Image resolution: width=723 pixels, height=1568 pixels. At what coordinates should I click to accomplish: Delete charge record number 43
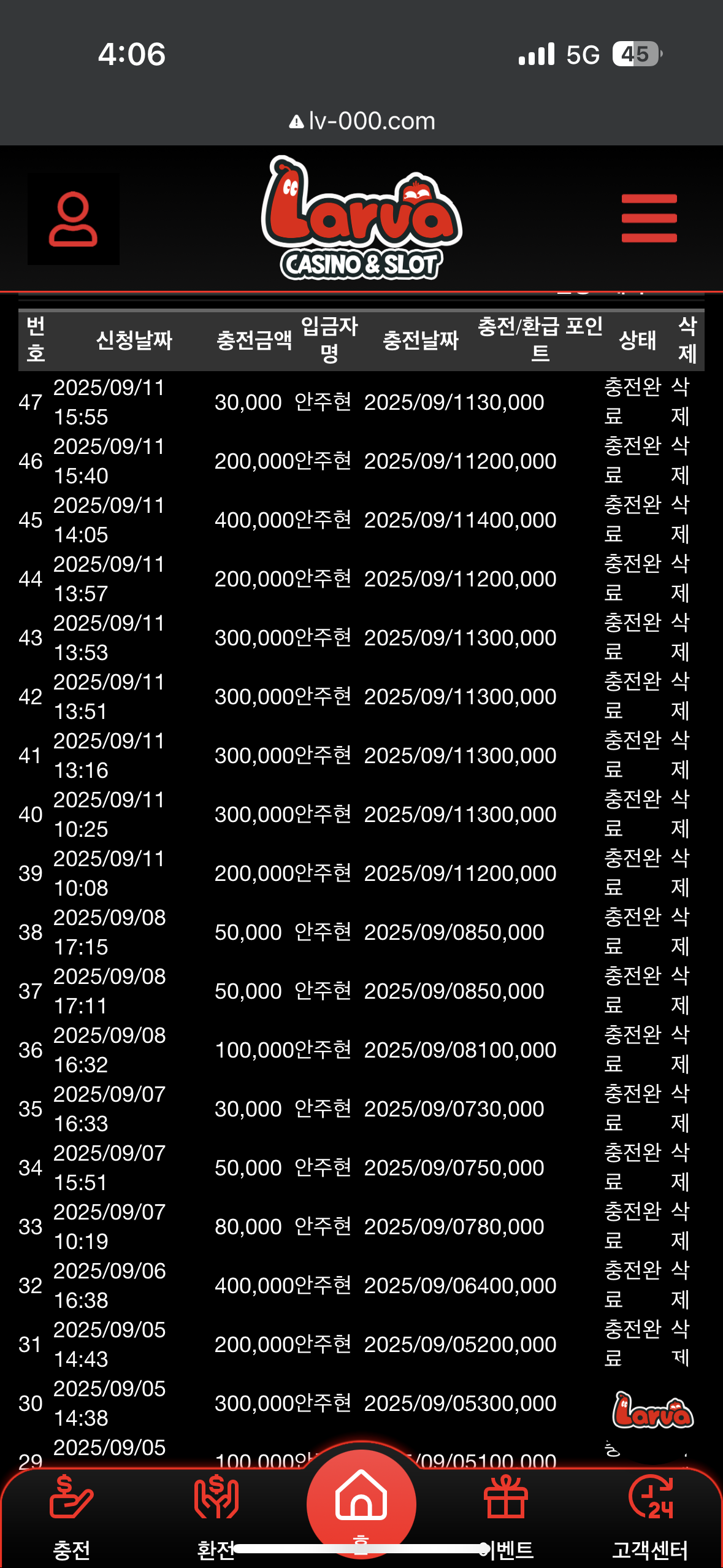tap(680, 637)
